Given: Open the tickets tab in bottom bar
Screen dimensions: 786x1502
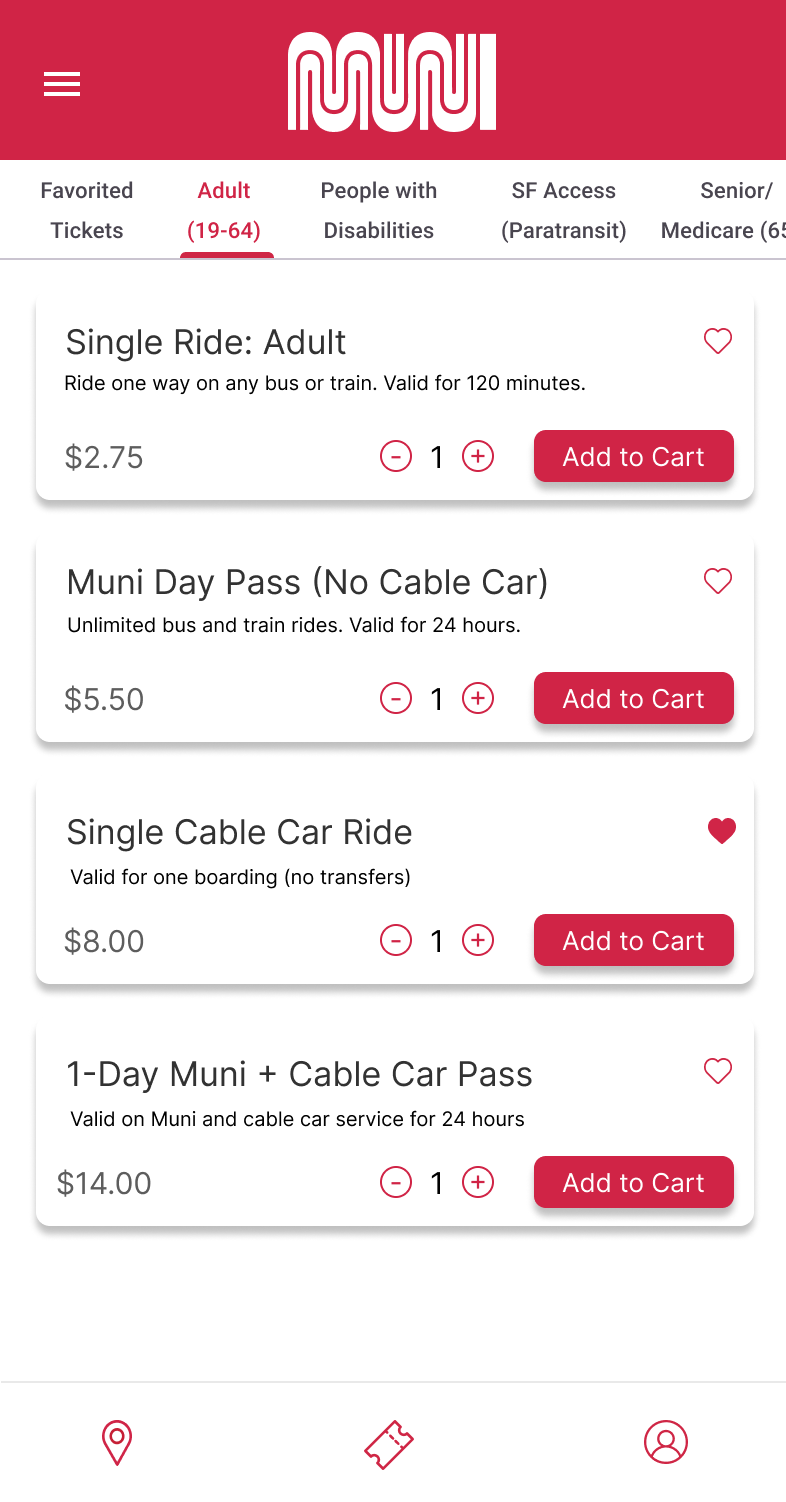Looking at the screenshot, I should (389, 1444).
